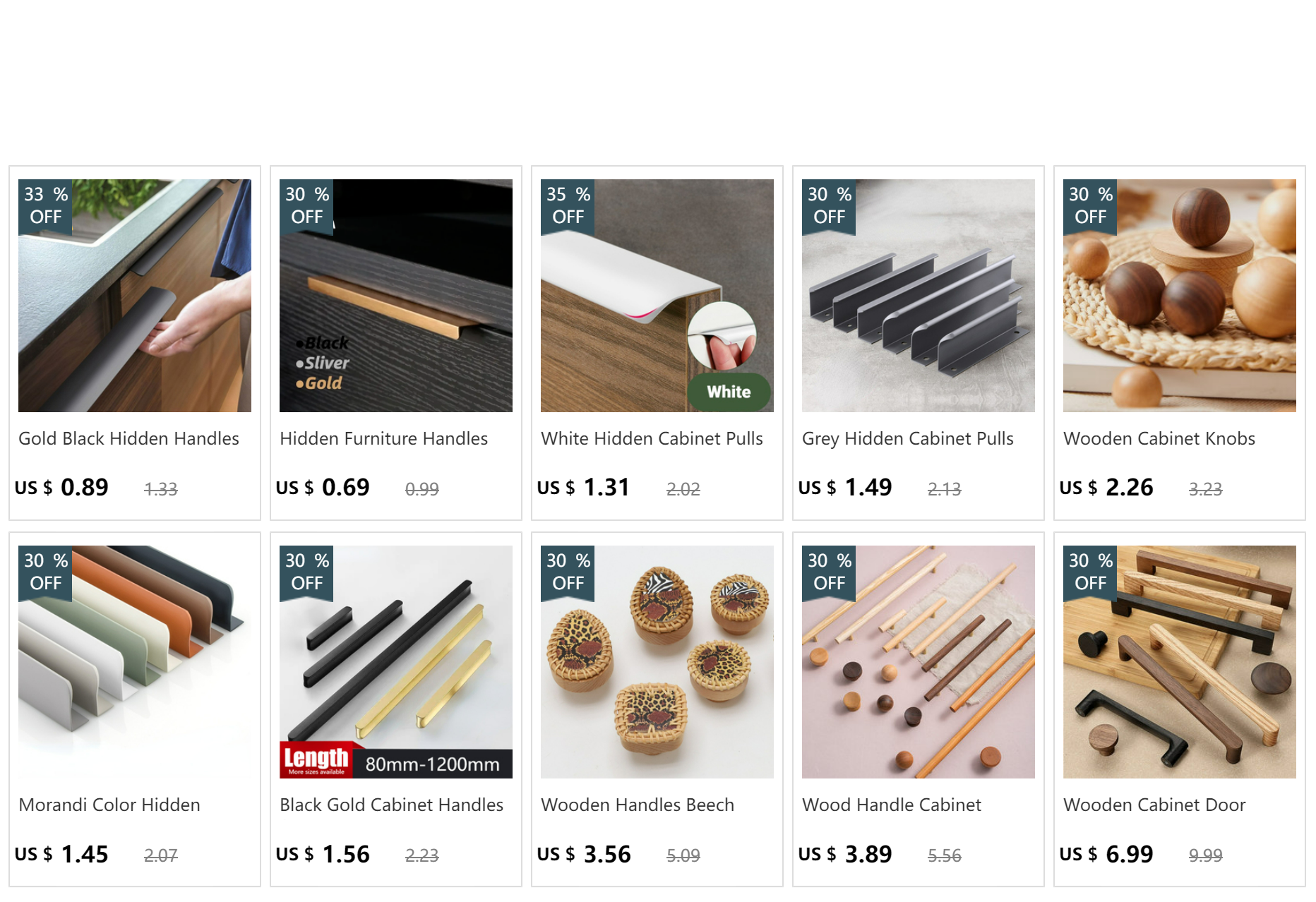
Task: Open the Gold Black Hidden Handles product
Action: click(135, 343)
